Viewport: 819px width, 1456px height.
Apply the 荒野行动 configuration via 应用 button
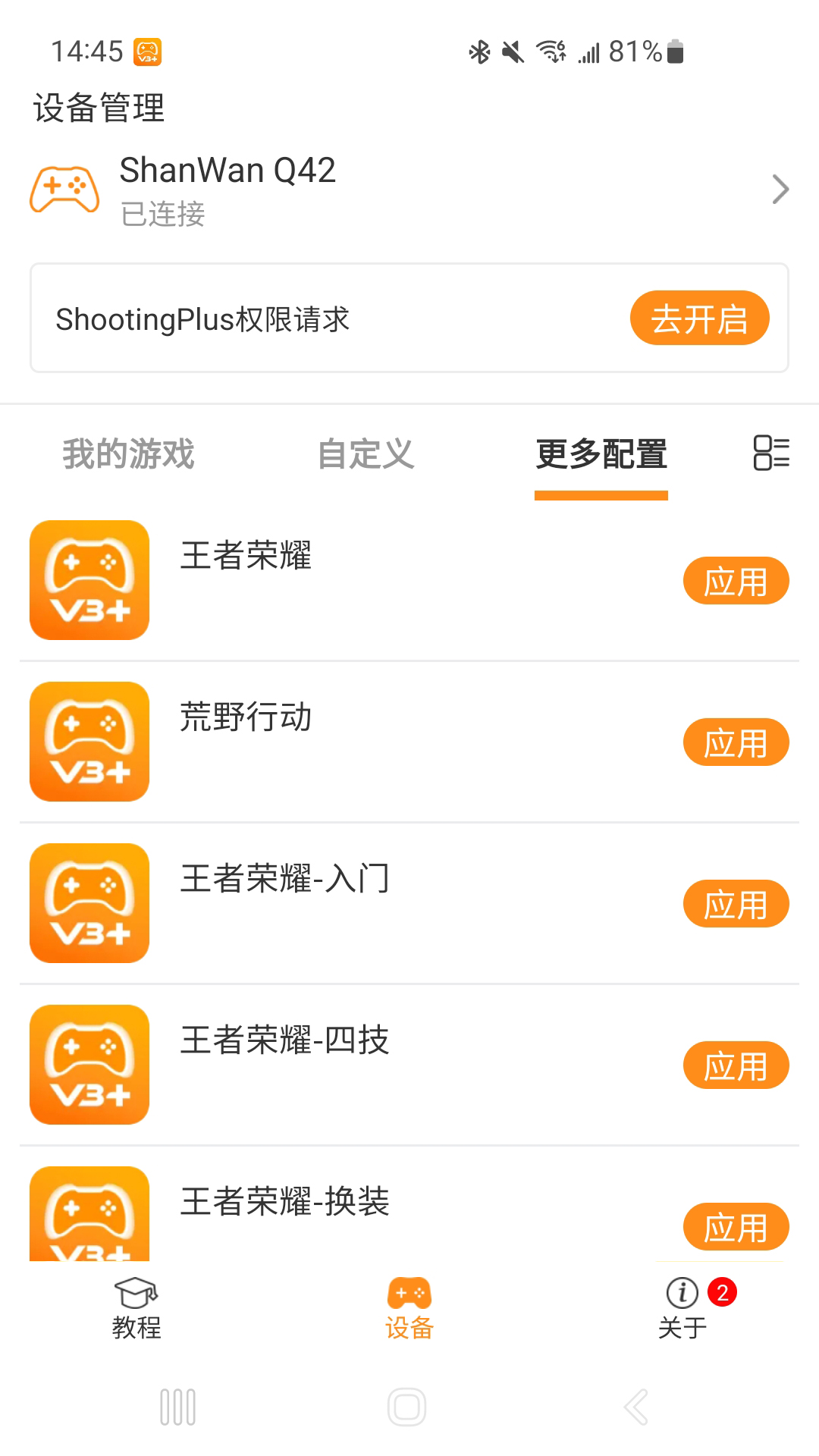point(736,742)
